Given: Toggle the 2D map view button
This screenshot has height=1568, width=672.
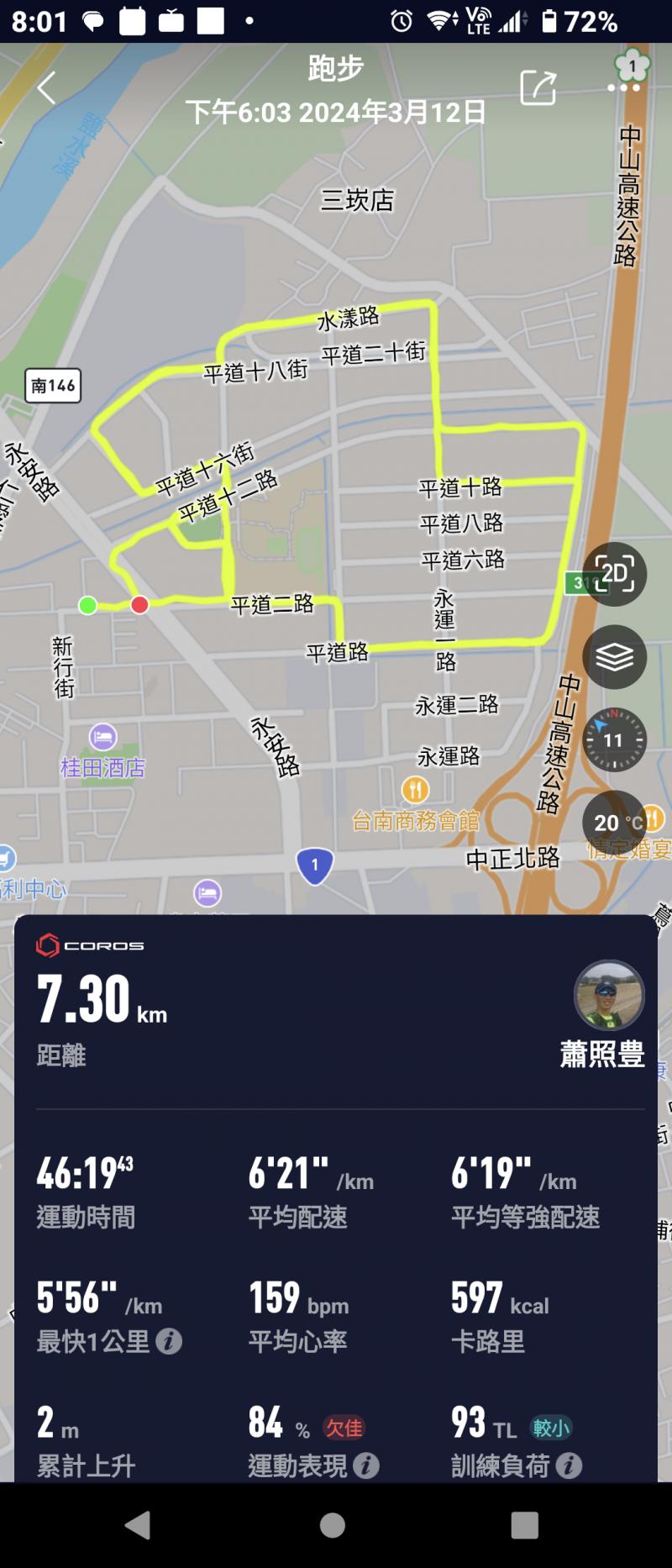Looking at the screenshot, I should [x=614, y=575].
